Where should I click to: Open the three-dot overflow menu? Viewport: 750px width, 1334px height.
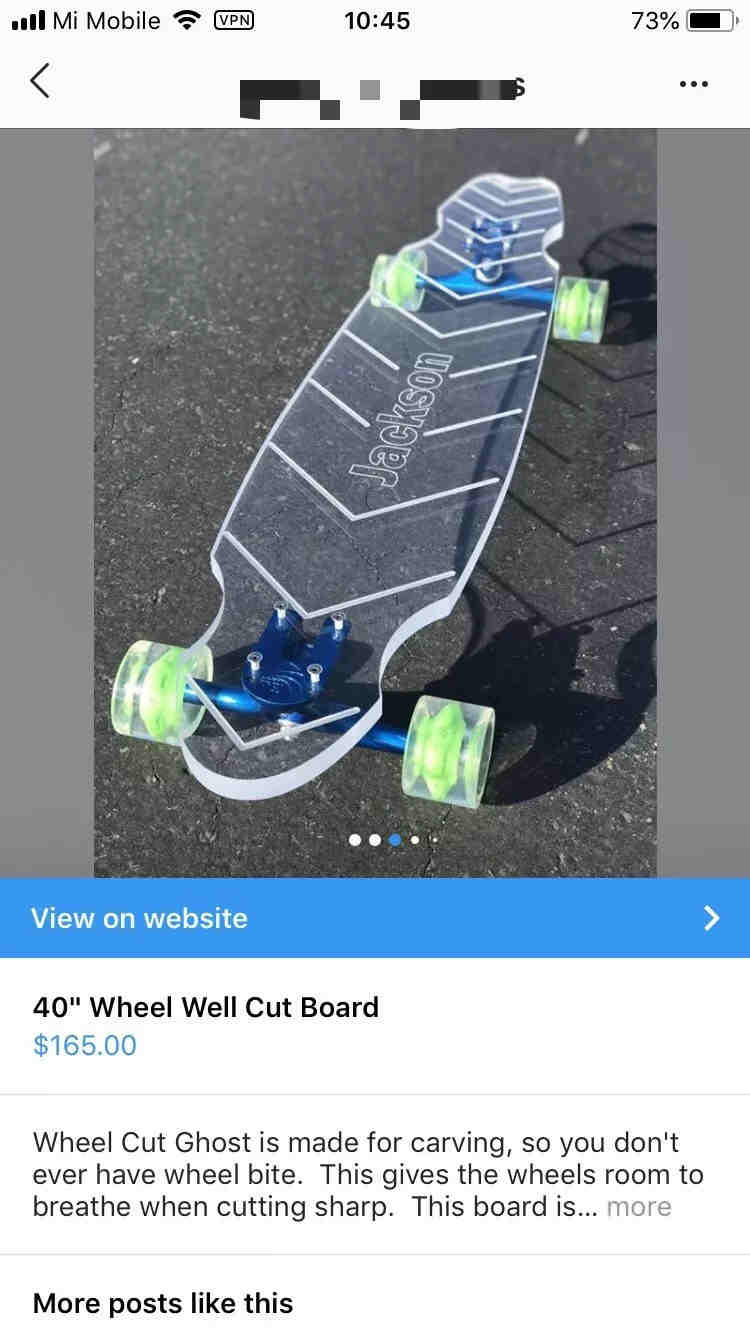pyautogui.click(x=693, y=84)
